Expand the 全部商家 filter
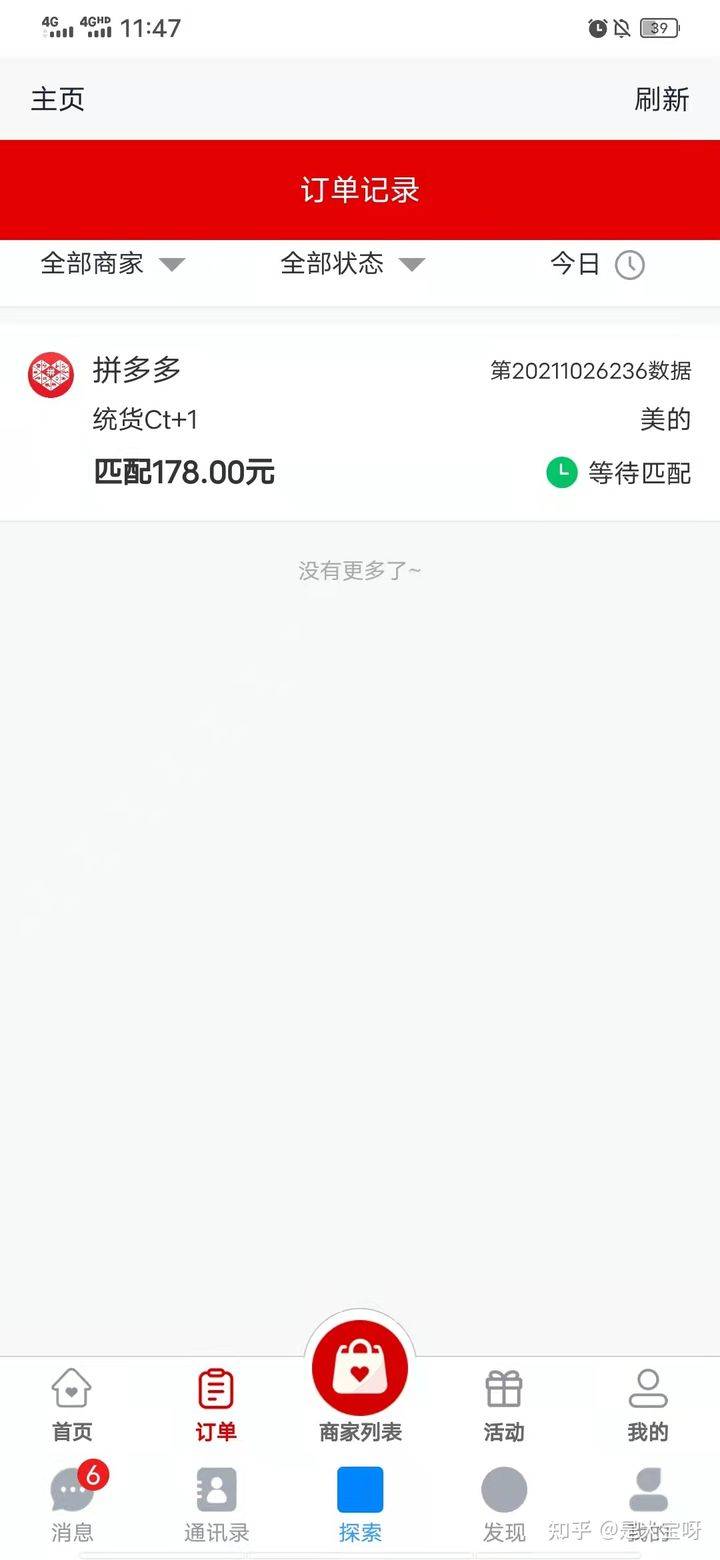 112,264
